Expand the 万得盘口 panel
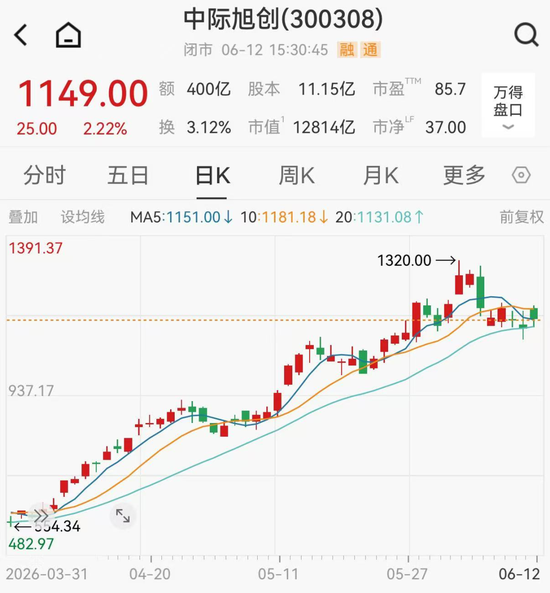This screenshot has width=550, height=593. point(508,105)
